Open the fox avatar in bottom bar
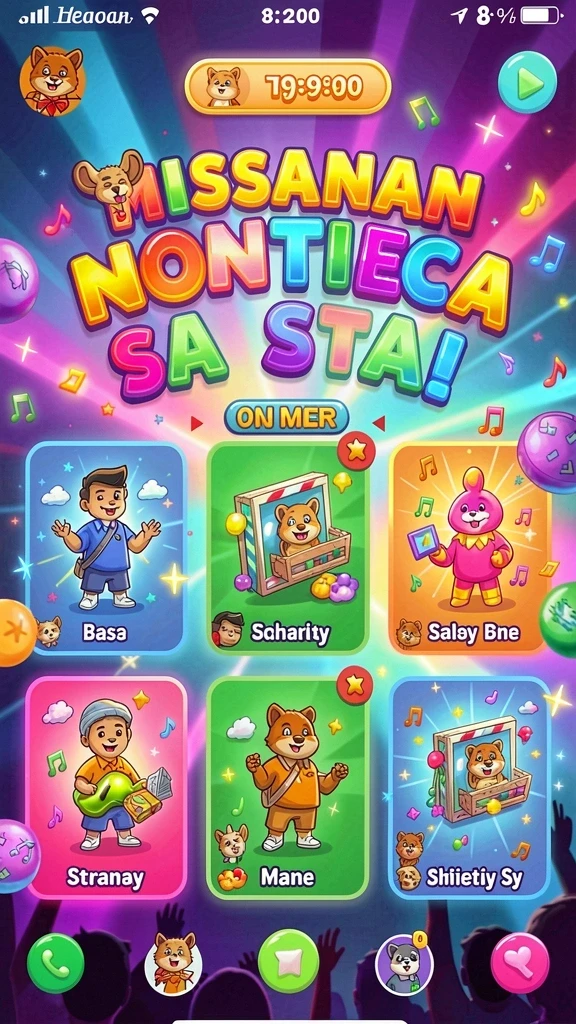The width and height of the screenshot is (576, 1024). point(173,963)
